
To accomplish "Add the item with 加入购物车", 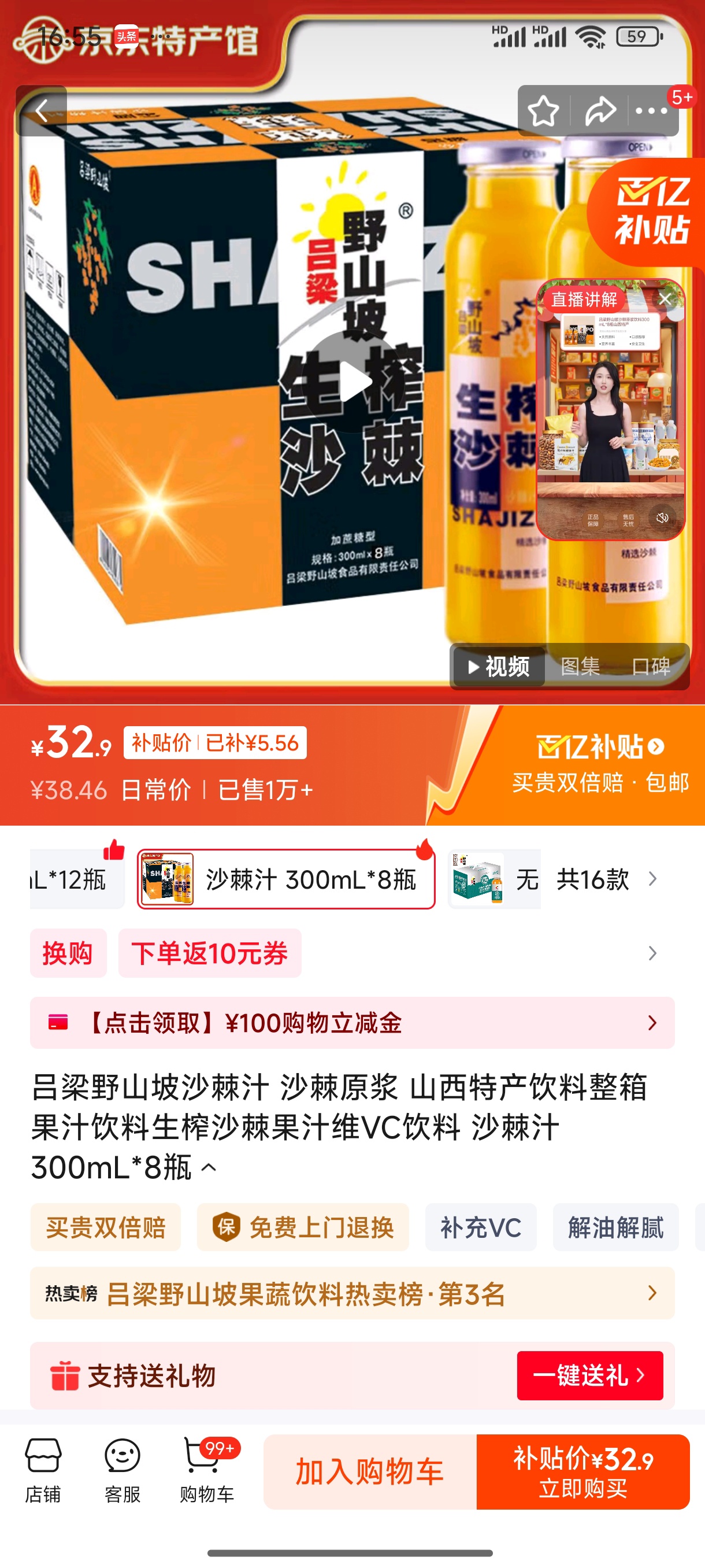I will pyautogui.click(x=370, y=1472).
